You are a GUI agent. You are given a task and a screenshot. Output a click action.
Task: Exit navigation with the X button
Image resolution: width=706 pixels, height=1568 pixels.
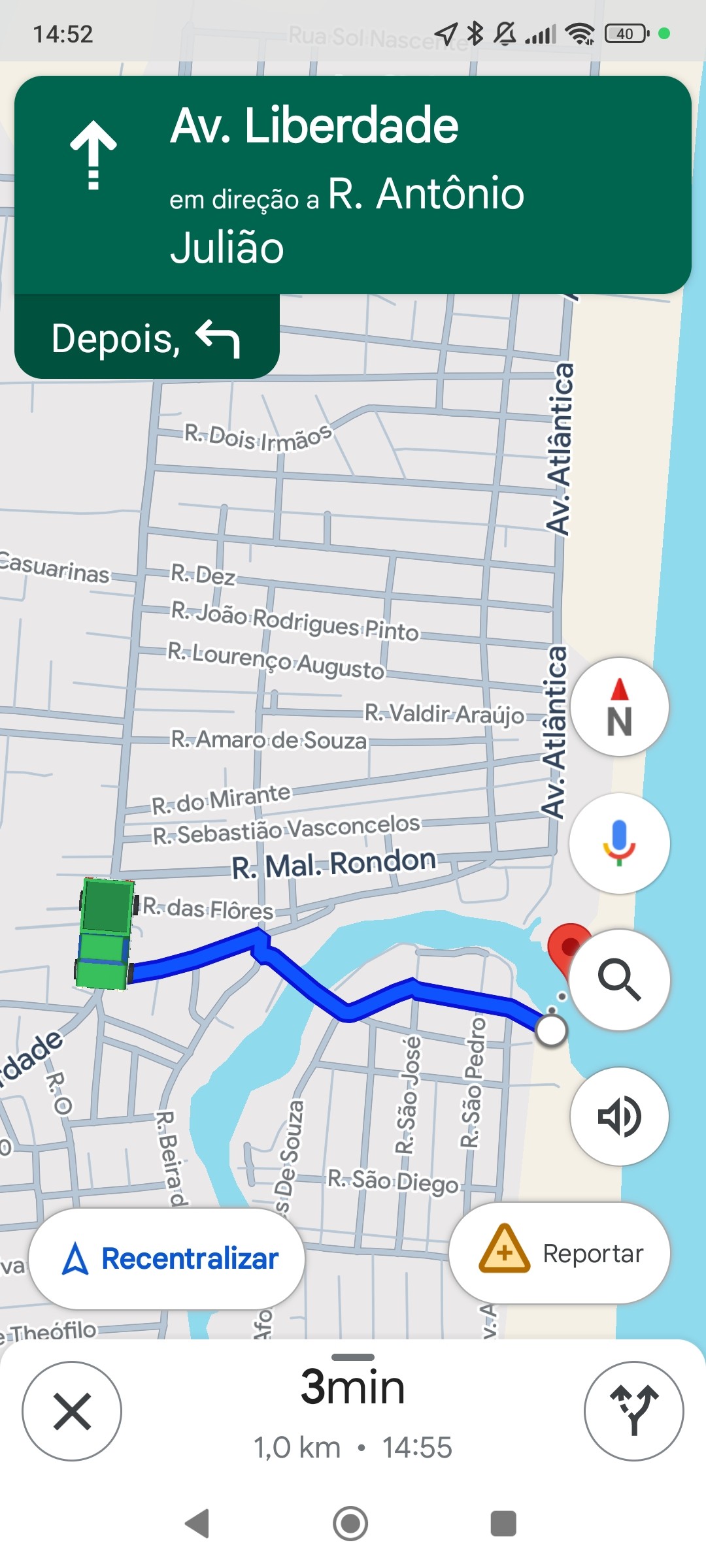(72, 1411)
